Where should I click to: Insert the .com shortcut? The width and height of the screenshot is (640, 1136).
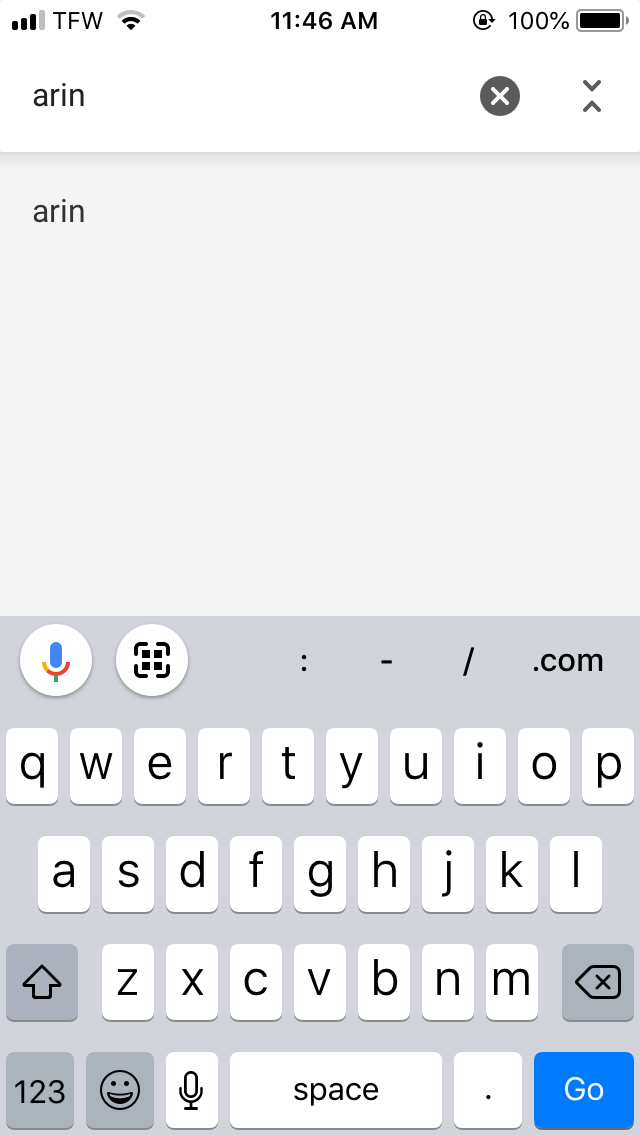click(568, 660)
